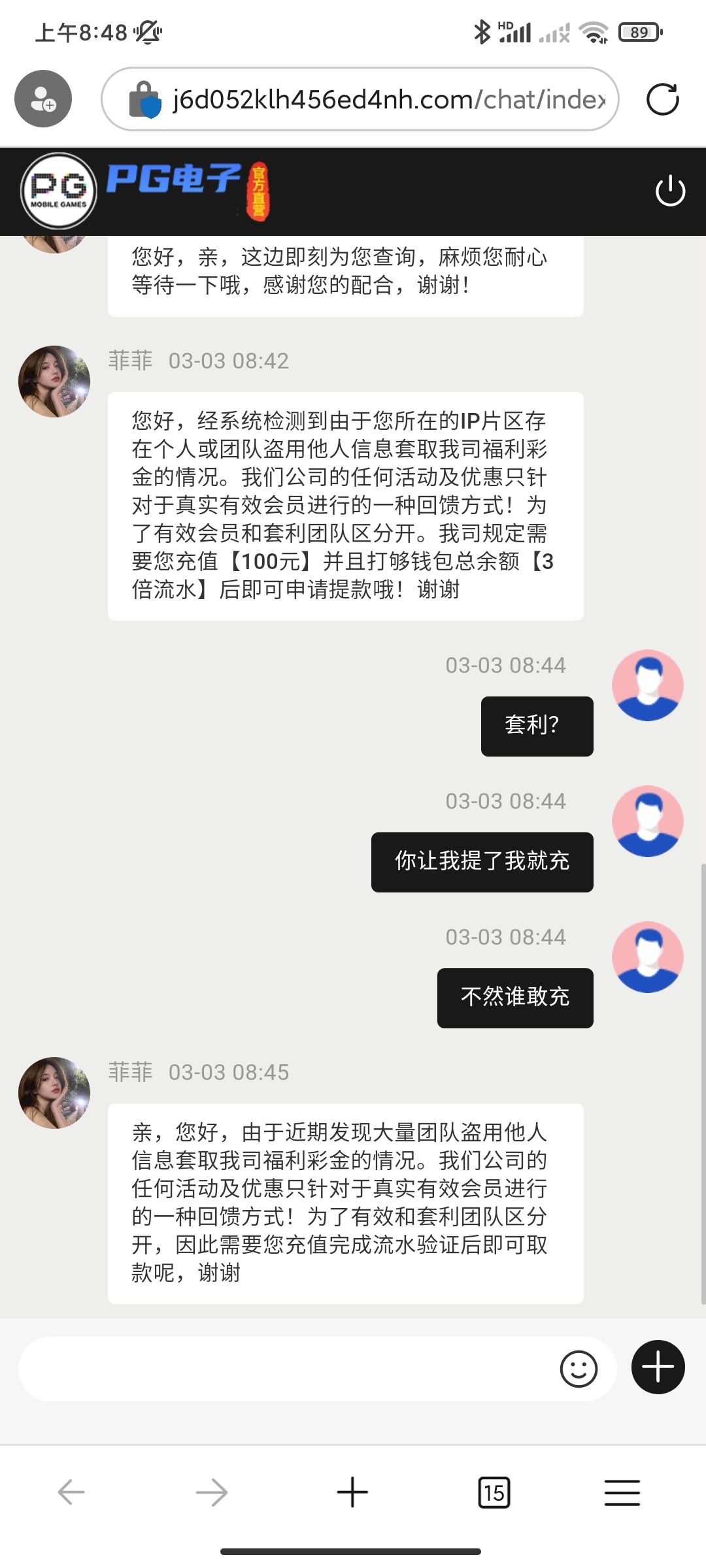
Task: Go back to the previous page
Action: pos(71,1492)
